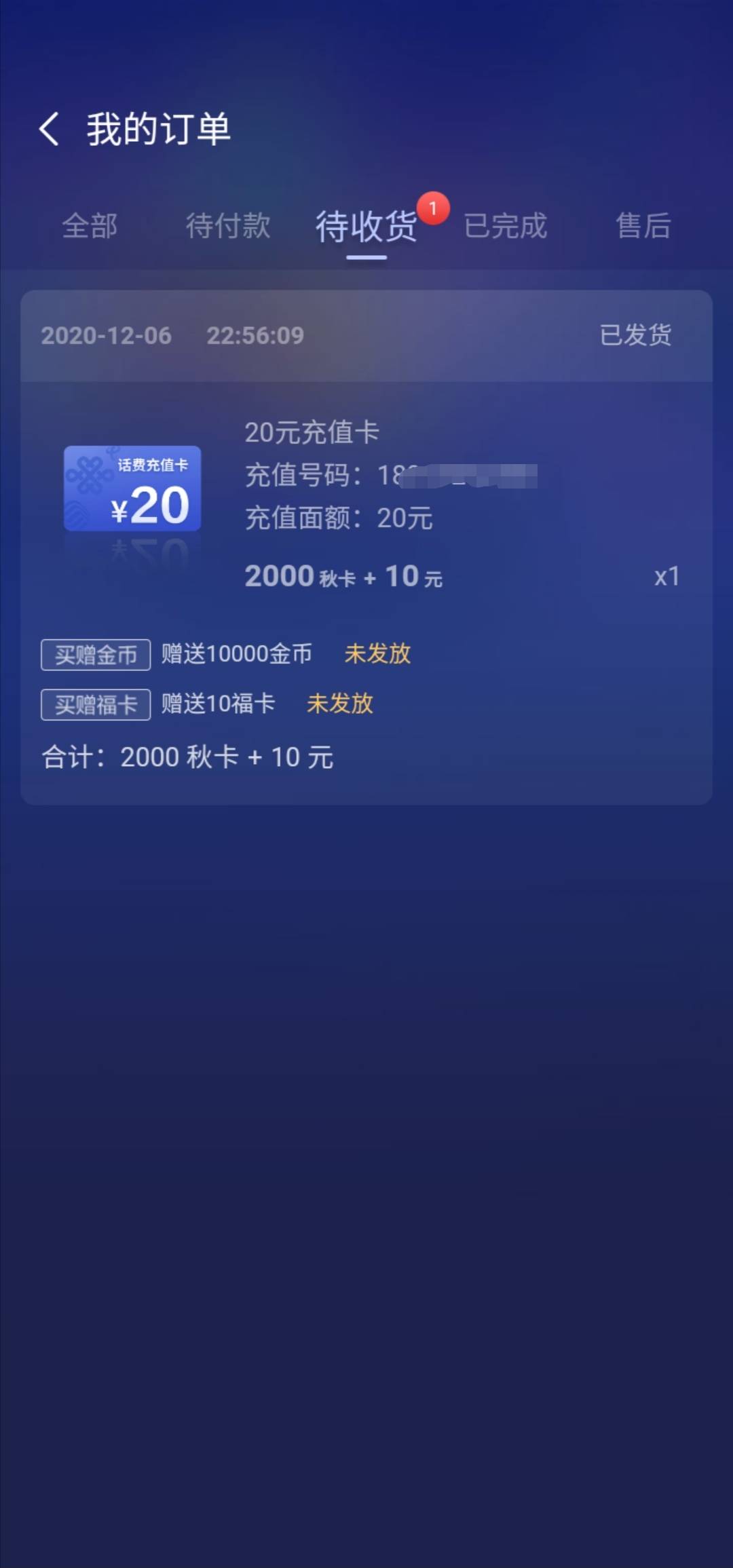Open the 已完成 tab
Image resolution: width=733 pixels, height=1568 pixels.
point(506,227)
